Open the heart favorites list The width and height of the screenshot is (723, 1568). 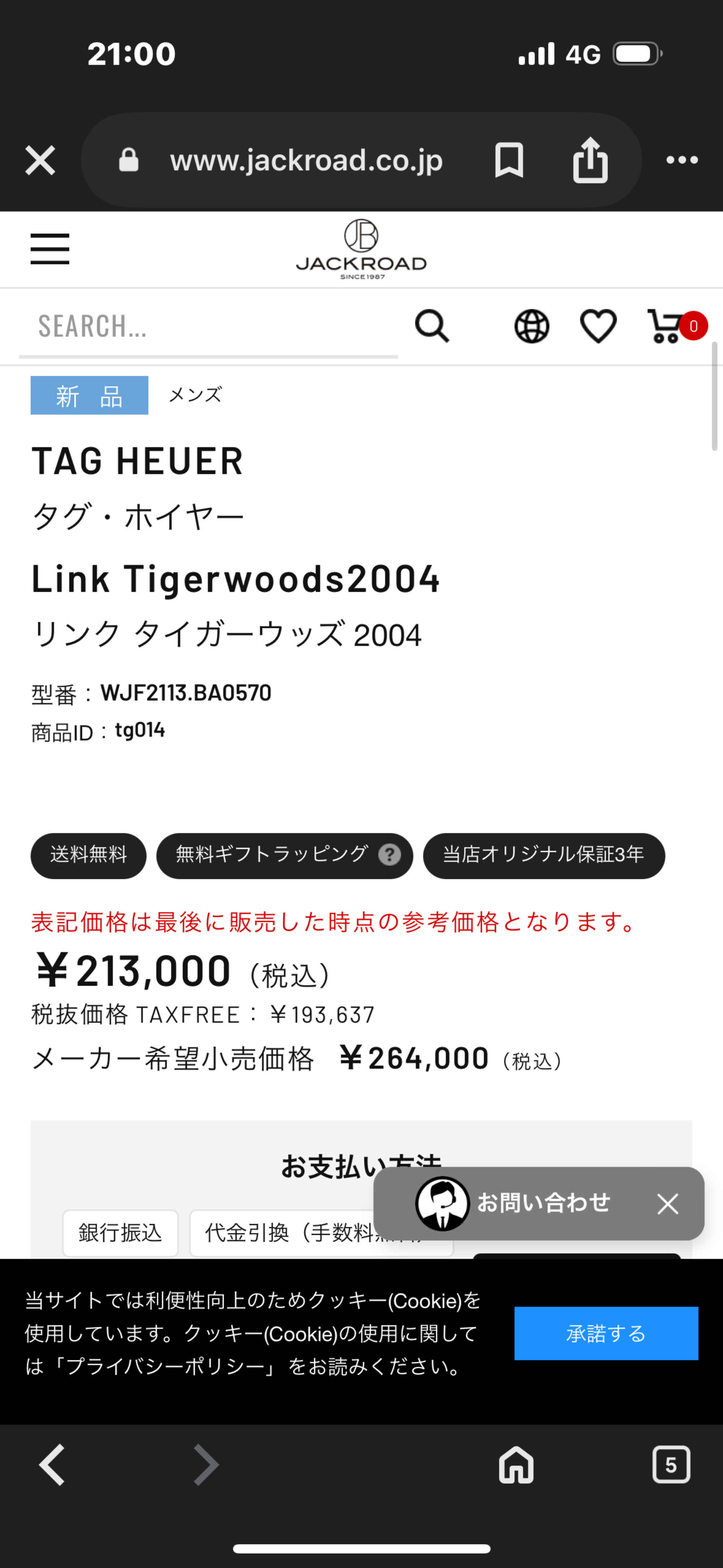(x=598, y=326)
